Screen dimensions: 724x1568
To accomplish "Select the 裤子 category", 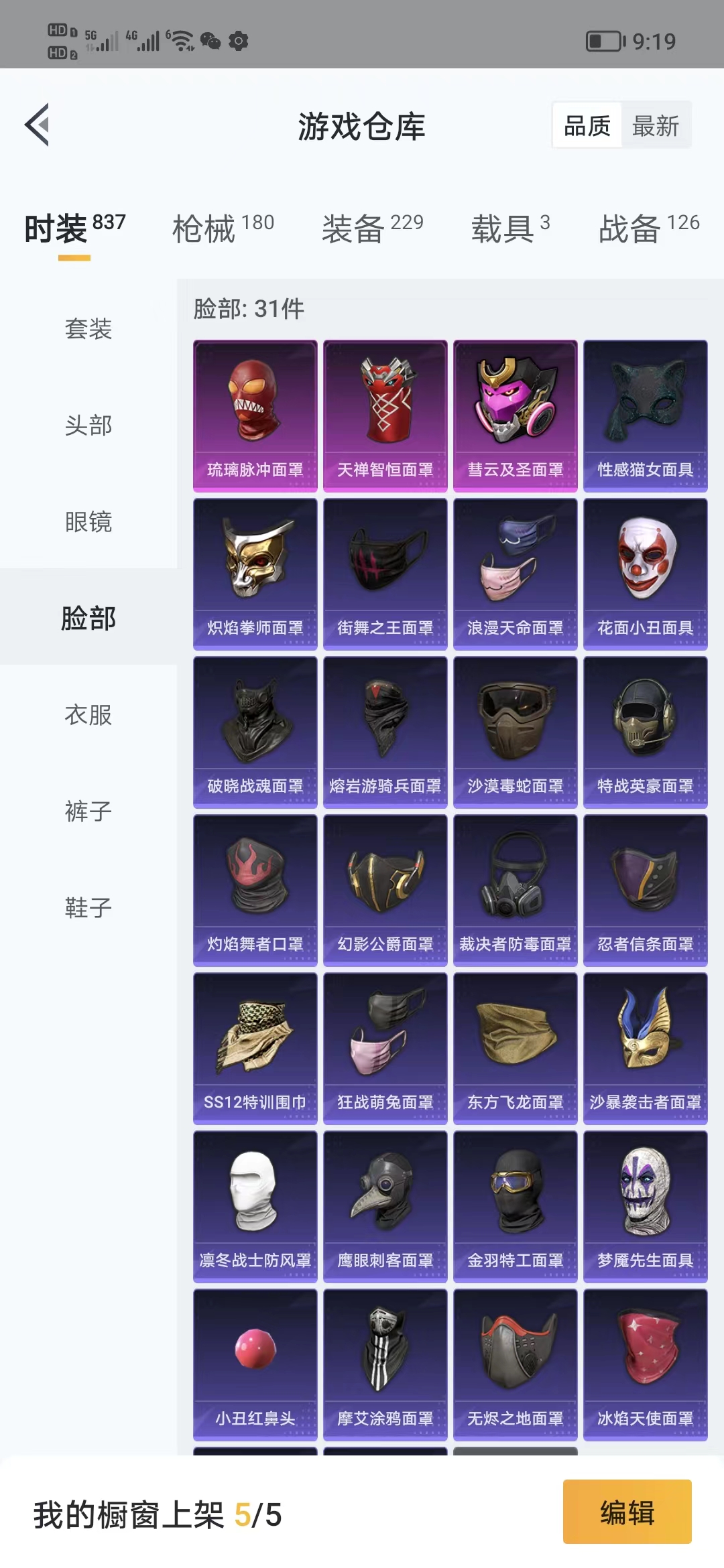I will 88,811.
